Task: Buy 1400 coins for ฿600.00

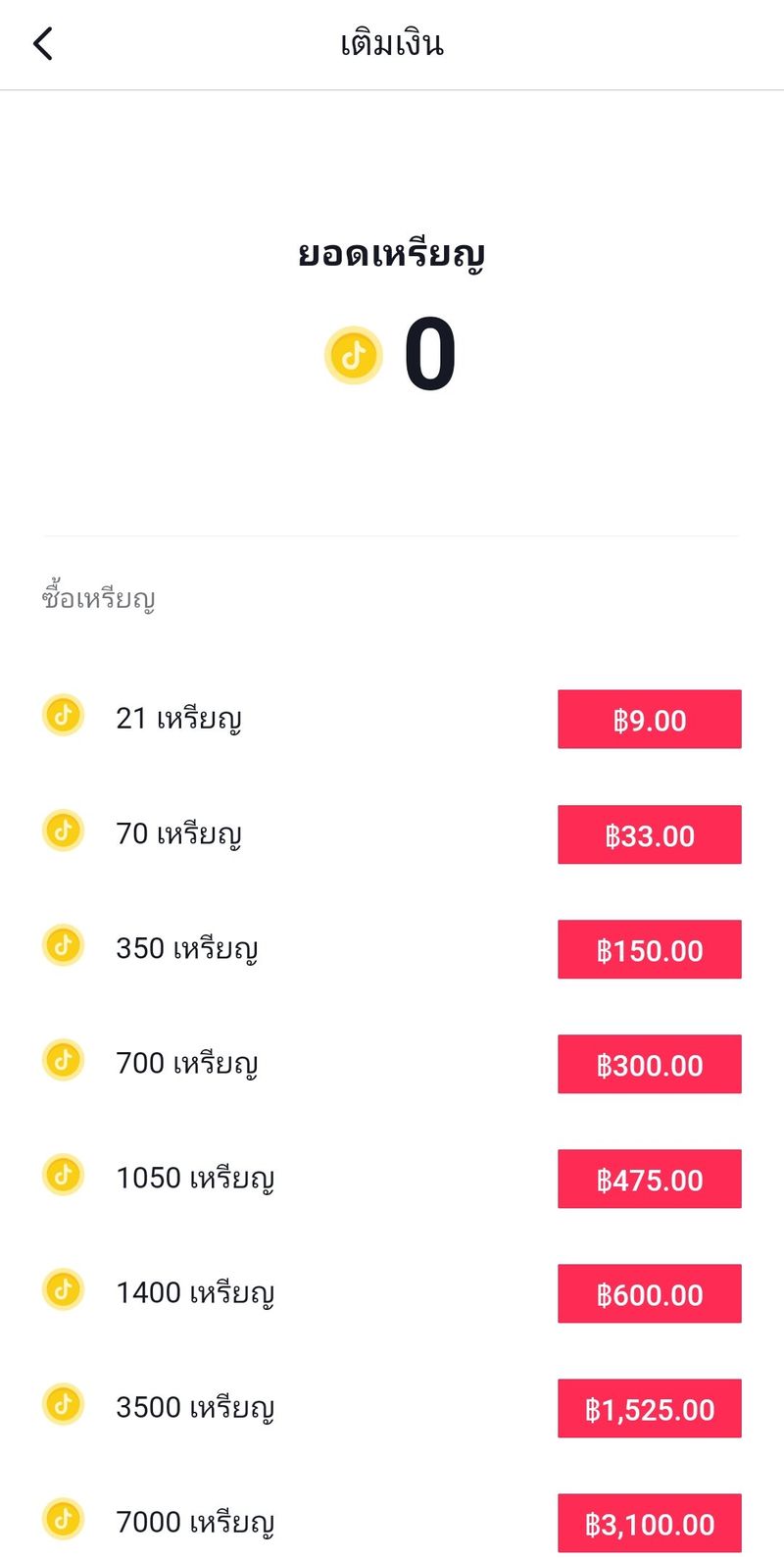Action: click(x=649, y=1293)
